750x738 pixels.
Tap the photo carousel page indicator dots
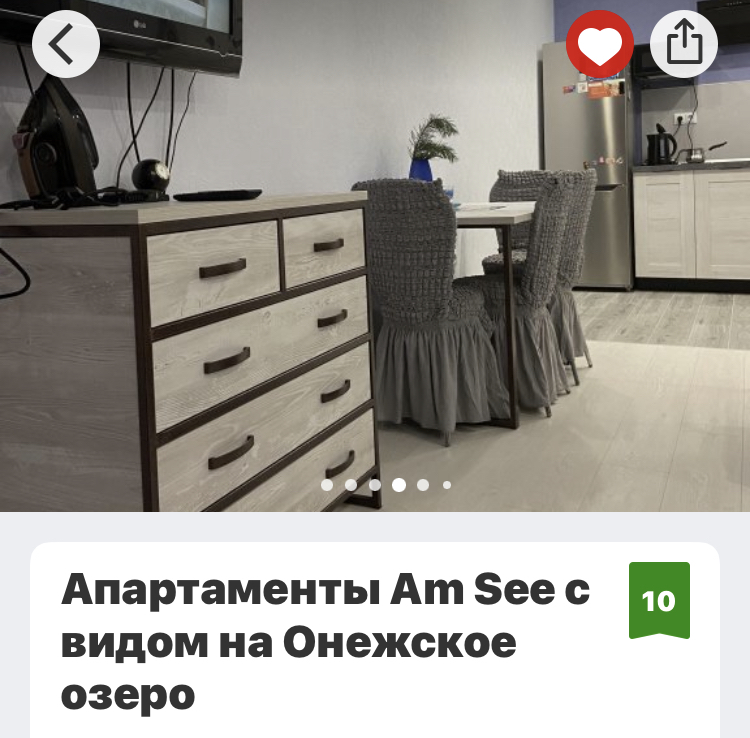click(386, 485)
